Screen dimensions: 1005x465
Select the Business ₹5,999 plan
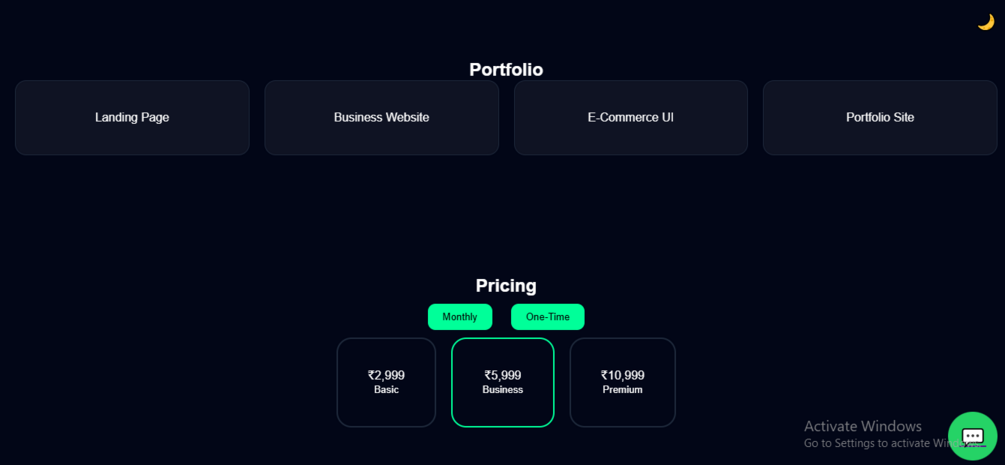pyautogui.click(x=502, y=382)
